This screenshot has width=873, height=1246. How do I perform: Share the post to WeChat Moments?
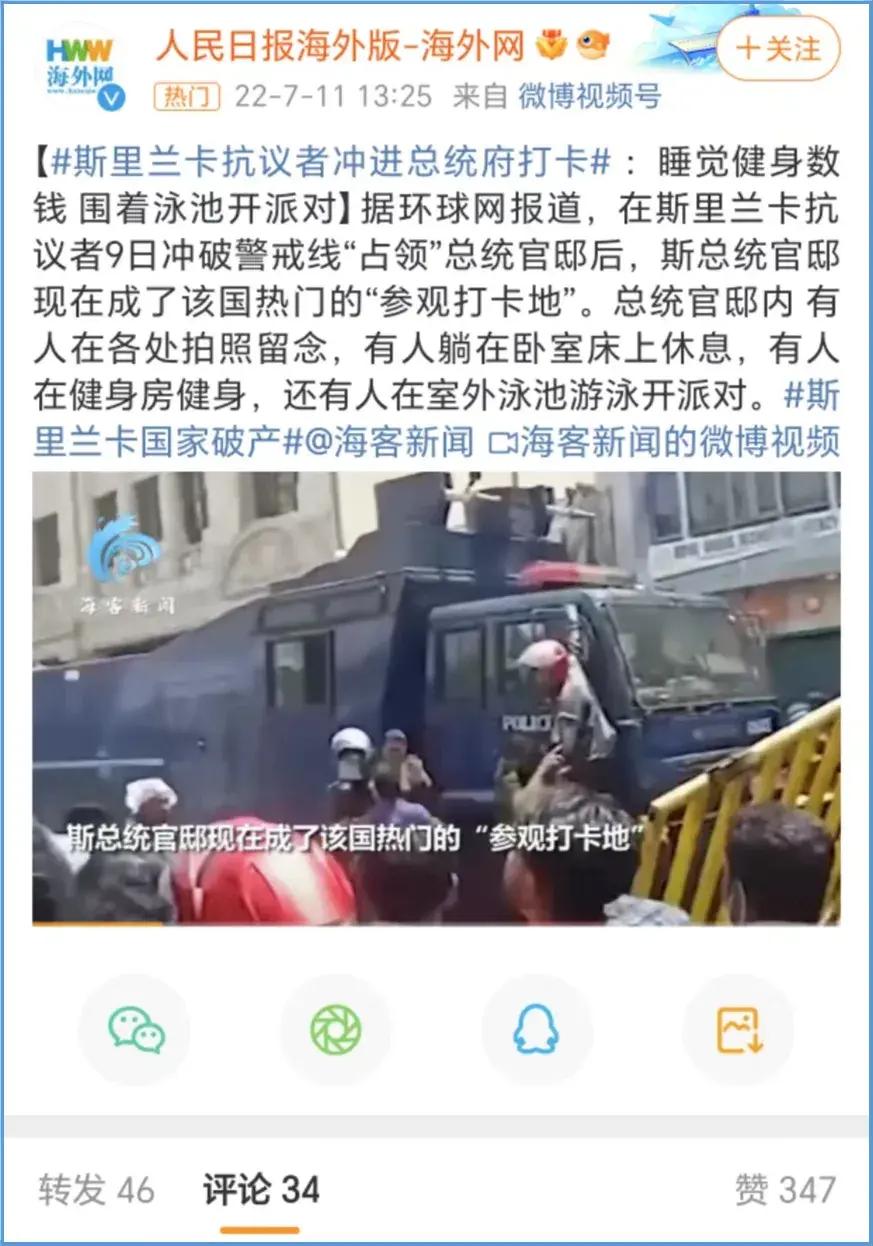point(335,1029)
